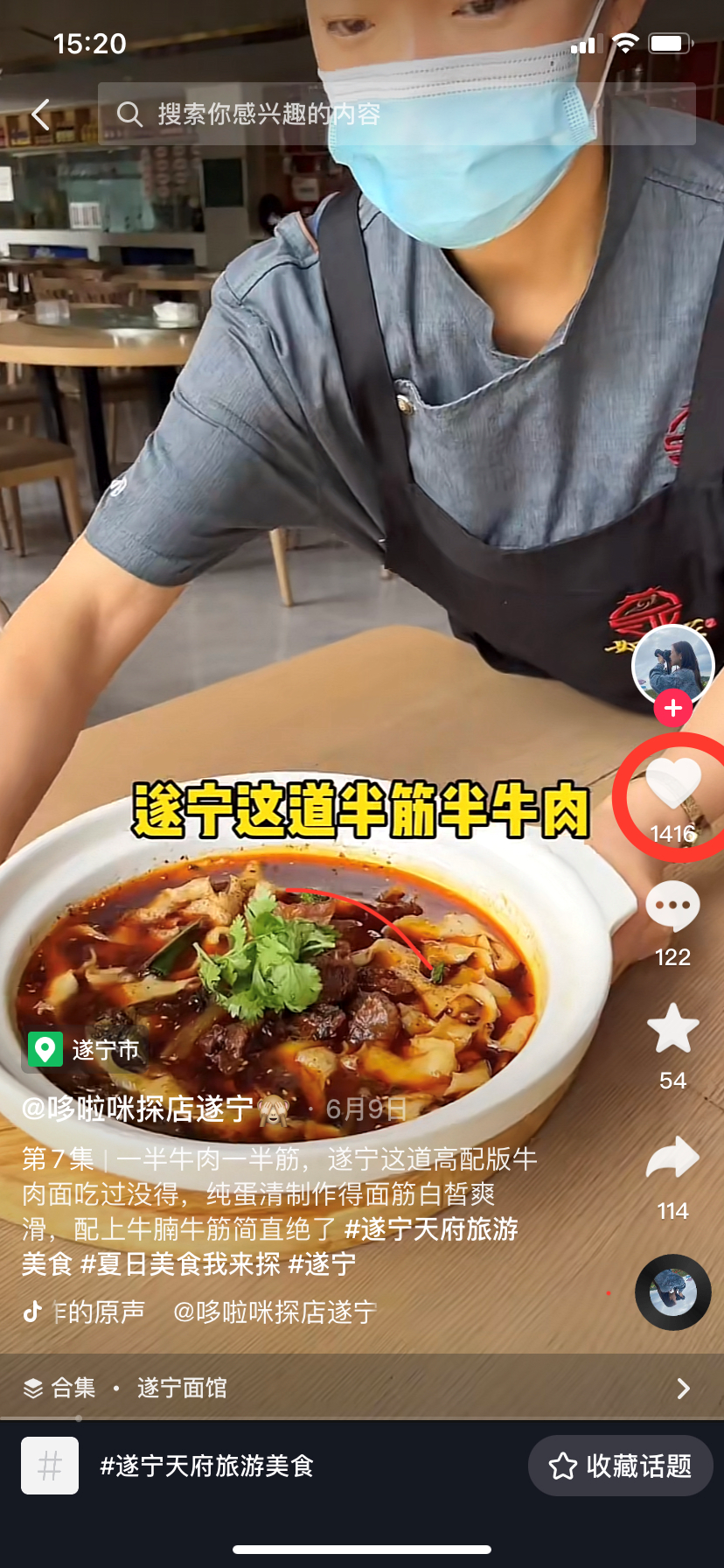Favorite the video with the star icon
This screenshot has height=1568, width=724.
(672, 1030)
